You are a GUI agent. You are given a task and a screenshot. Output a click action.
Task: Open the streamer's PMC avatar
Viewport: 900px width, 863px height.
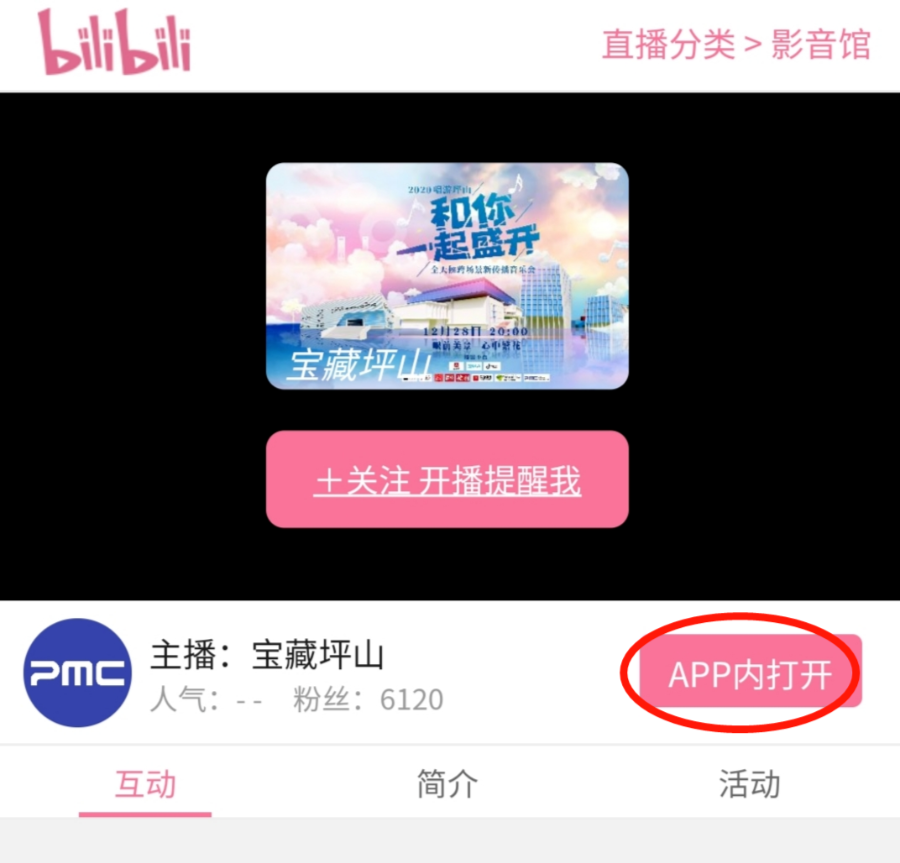coord(77,672)
